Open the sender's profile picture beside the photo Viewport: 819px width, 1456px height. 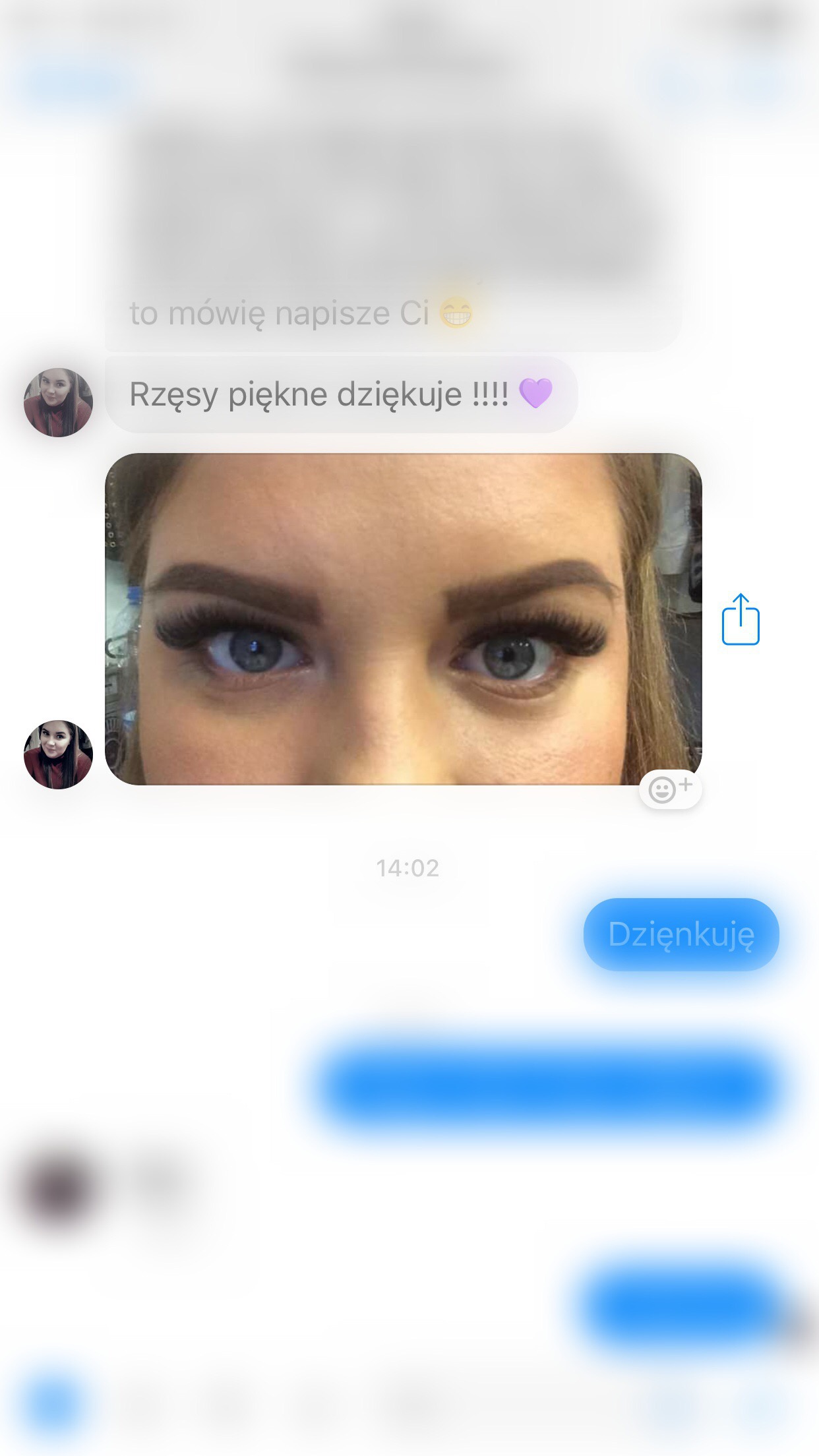[58, 754]
